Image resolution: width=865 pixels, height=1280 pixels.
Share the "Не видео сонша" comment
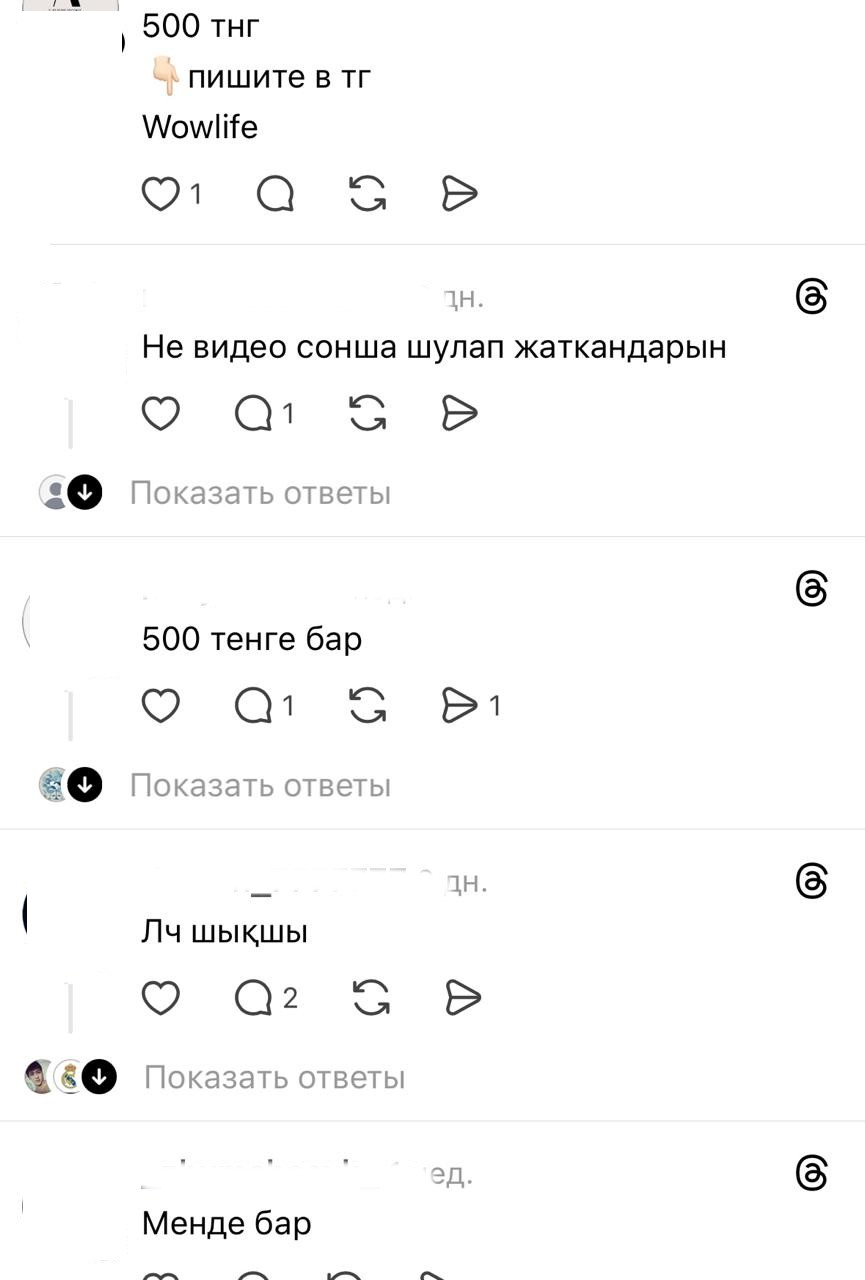(x=459, y=413)
